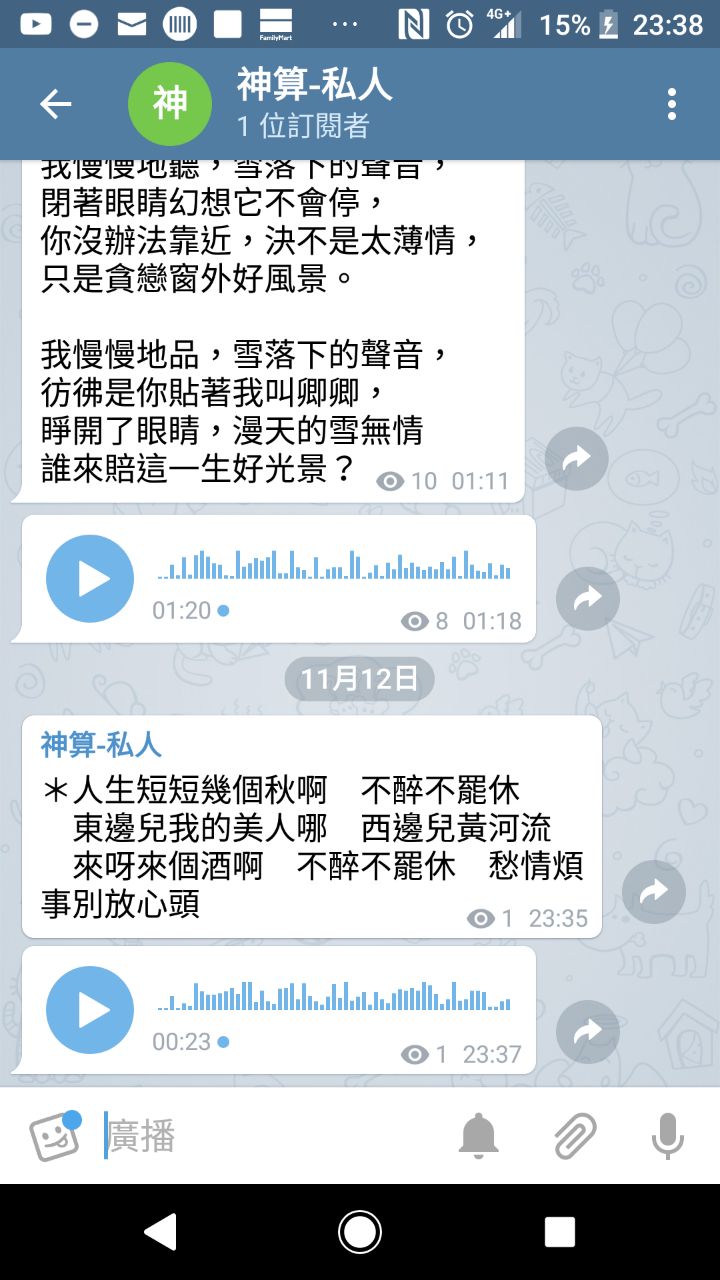Play the 01:20 voice message
Viewport: 720px width, 1280px height.
coord(90,579)
